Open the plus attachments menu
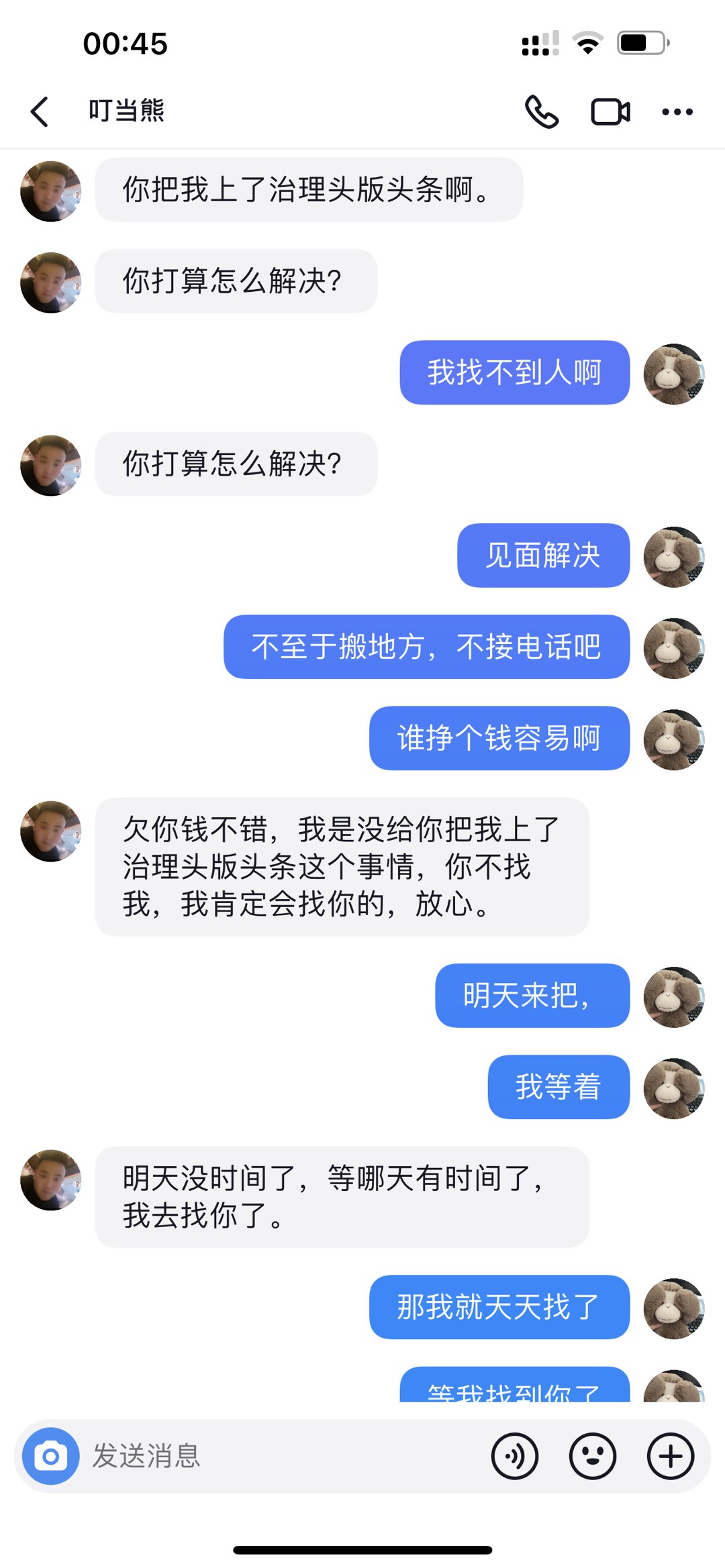The image size is (725, 1568). click(670, 1455)
